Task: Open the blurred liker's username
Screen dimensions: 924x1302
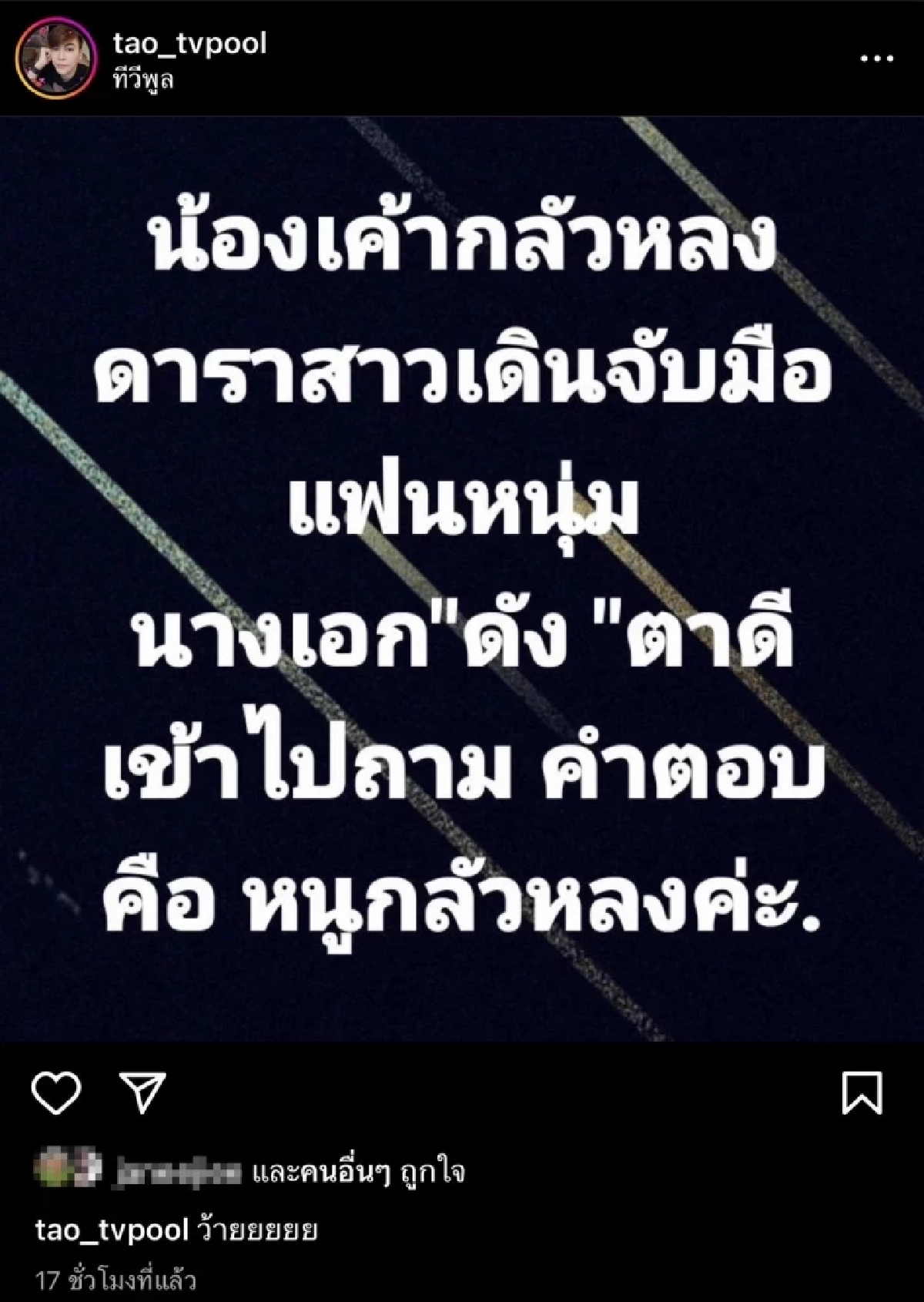Action: point(178,1173)
